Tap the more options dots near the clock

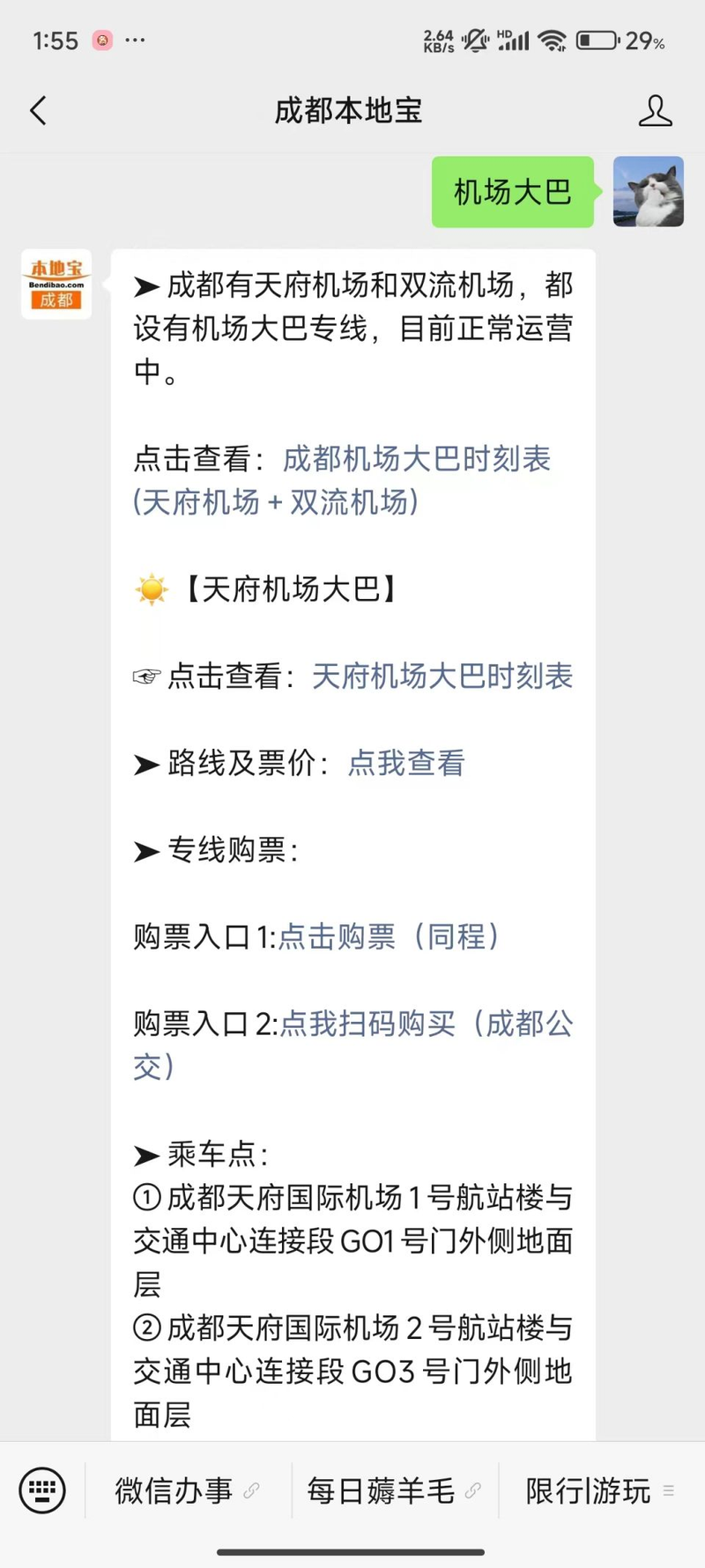pos(135,40)
